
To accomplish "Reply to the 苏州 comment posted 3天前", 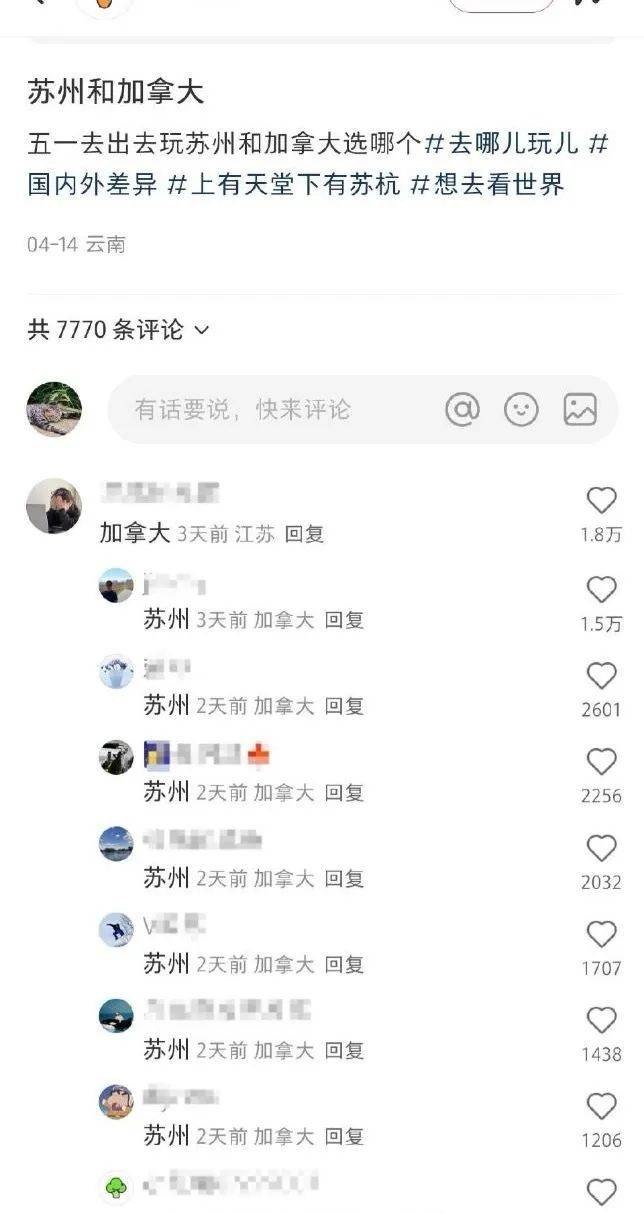I will (344, 620).
